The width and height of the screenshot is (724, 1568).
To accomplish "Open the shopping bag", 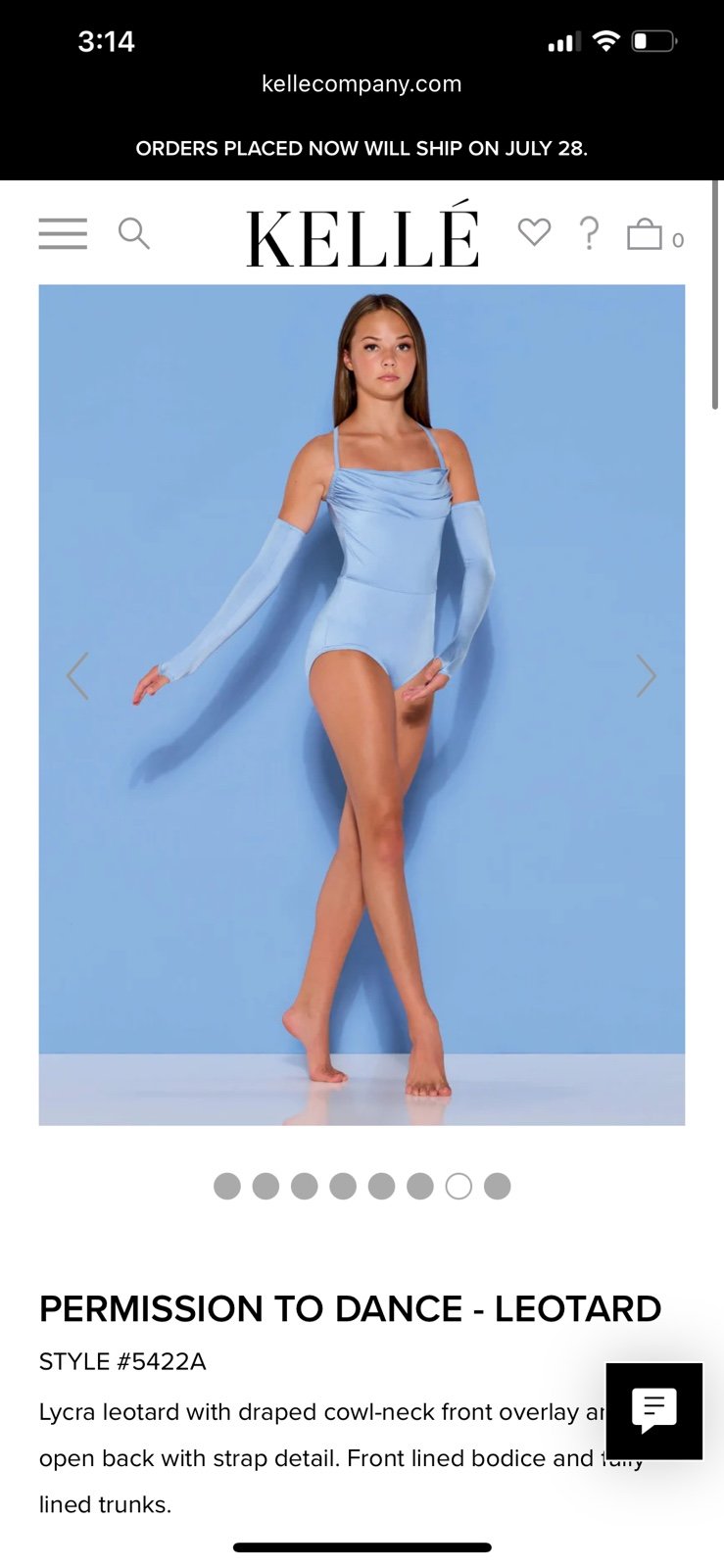I will coord(646,234).
